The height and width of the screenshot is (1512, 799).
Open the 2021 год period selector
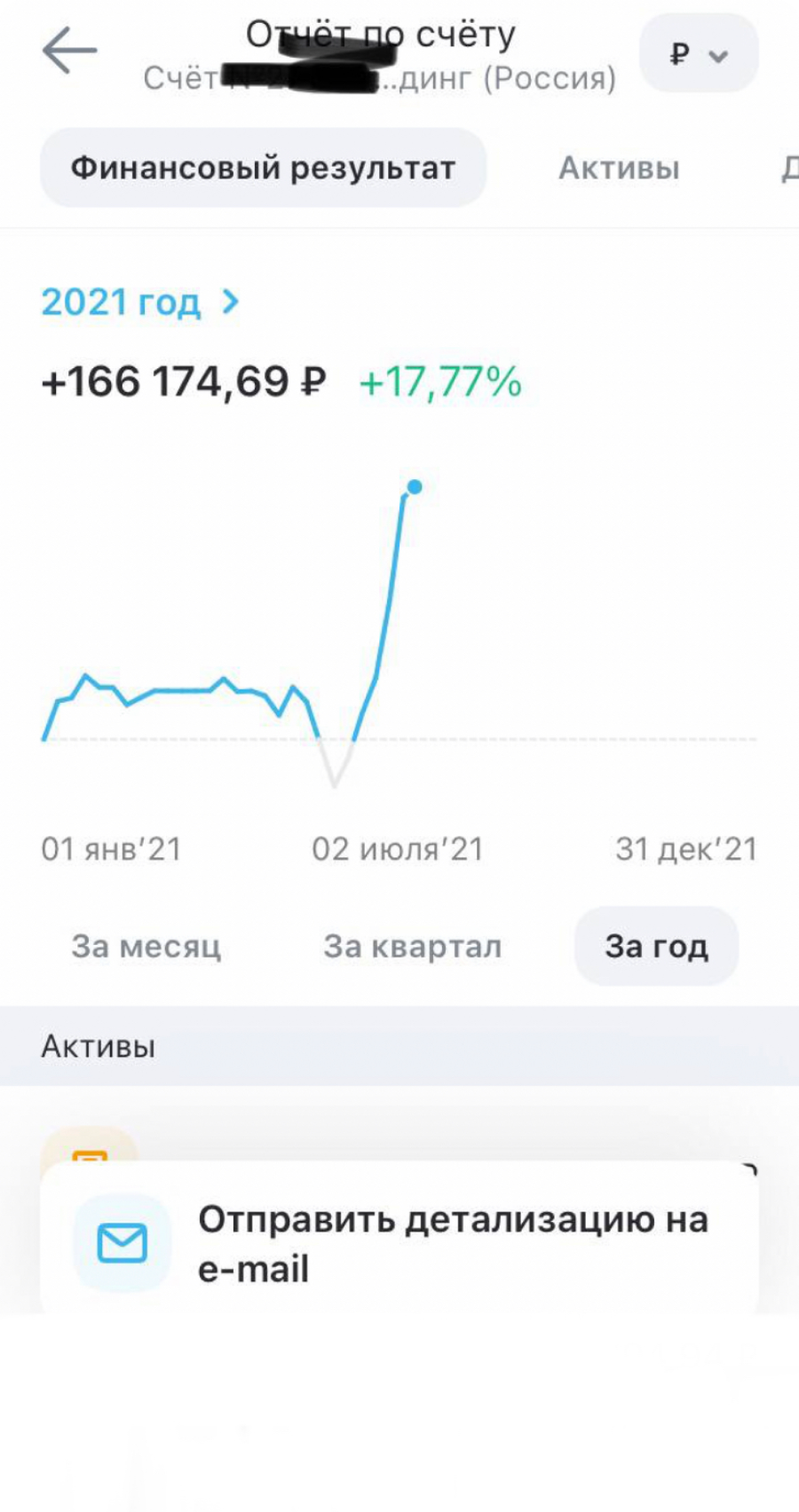point(140,303)
